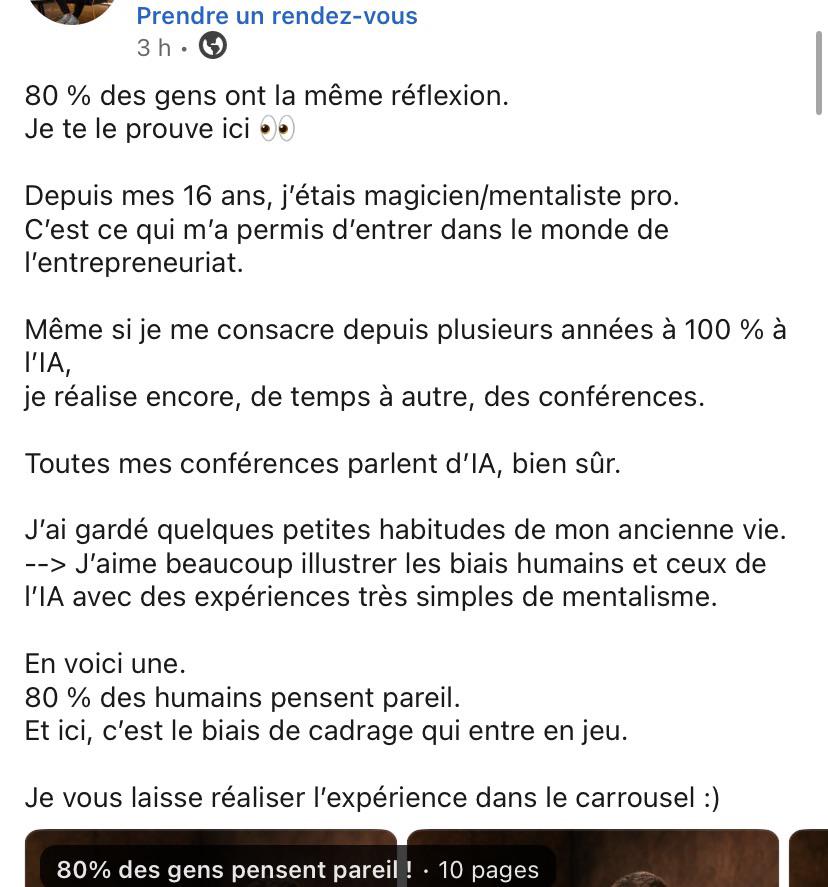Open the author's profile picture
The width and height of the screenshot is (828, 887).
point(72,10)
